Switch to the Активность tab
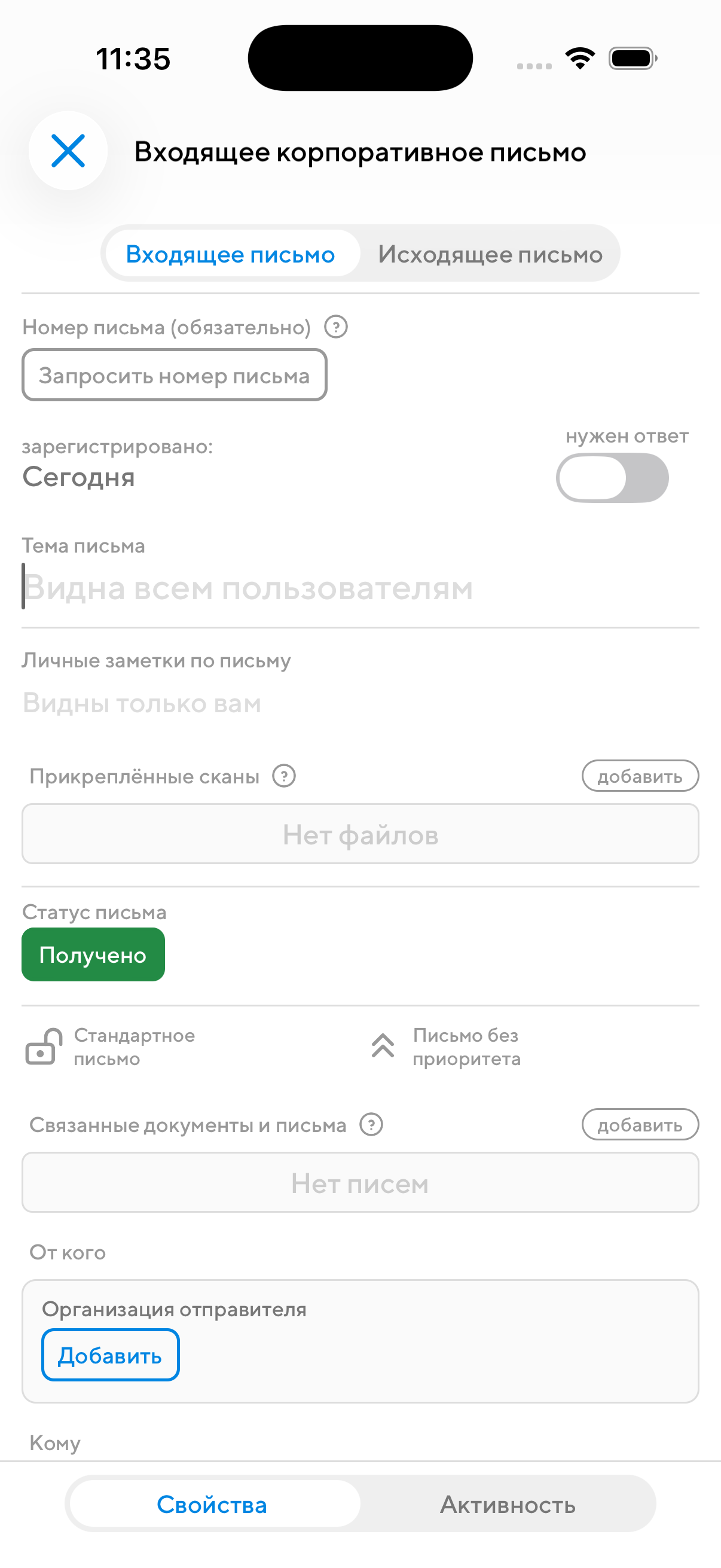Image resolution: width=721 pixels, height=1568 pixels. (508, 1505)
